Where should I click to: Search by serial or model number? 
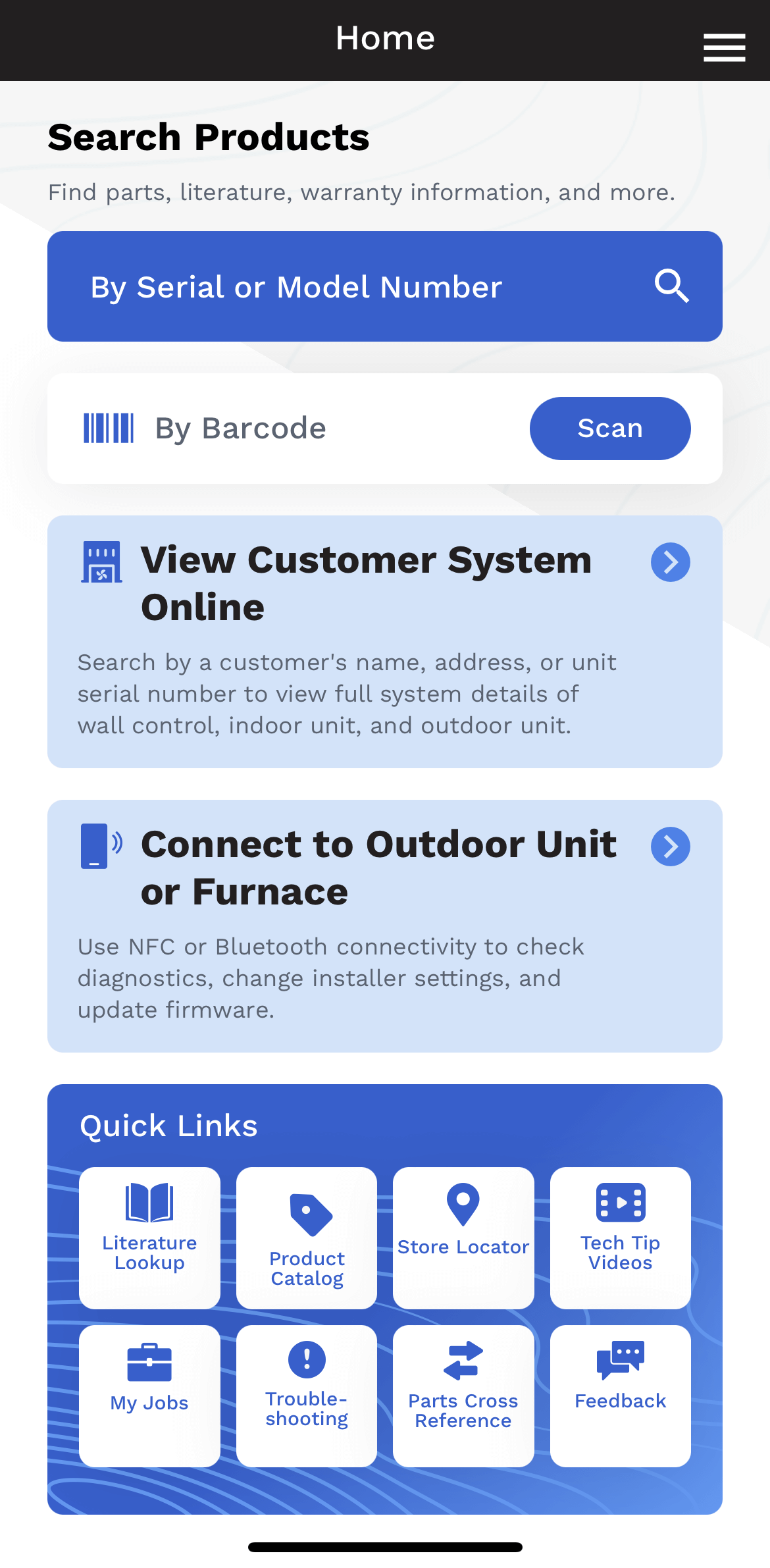pos(384,286)
